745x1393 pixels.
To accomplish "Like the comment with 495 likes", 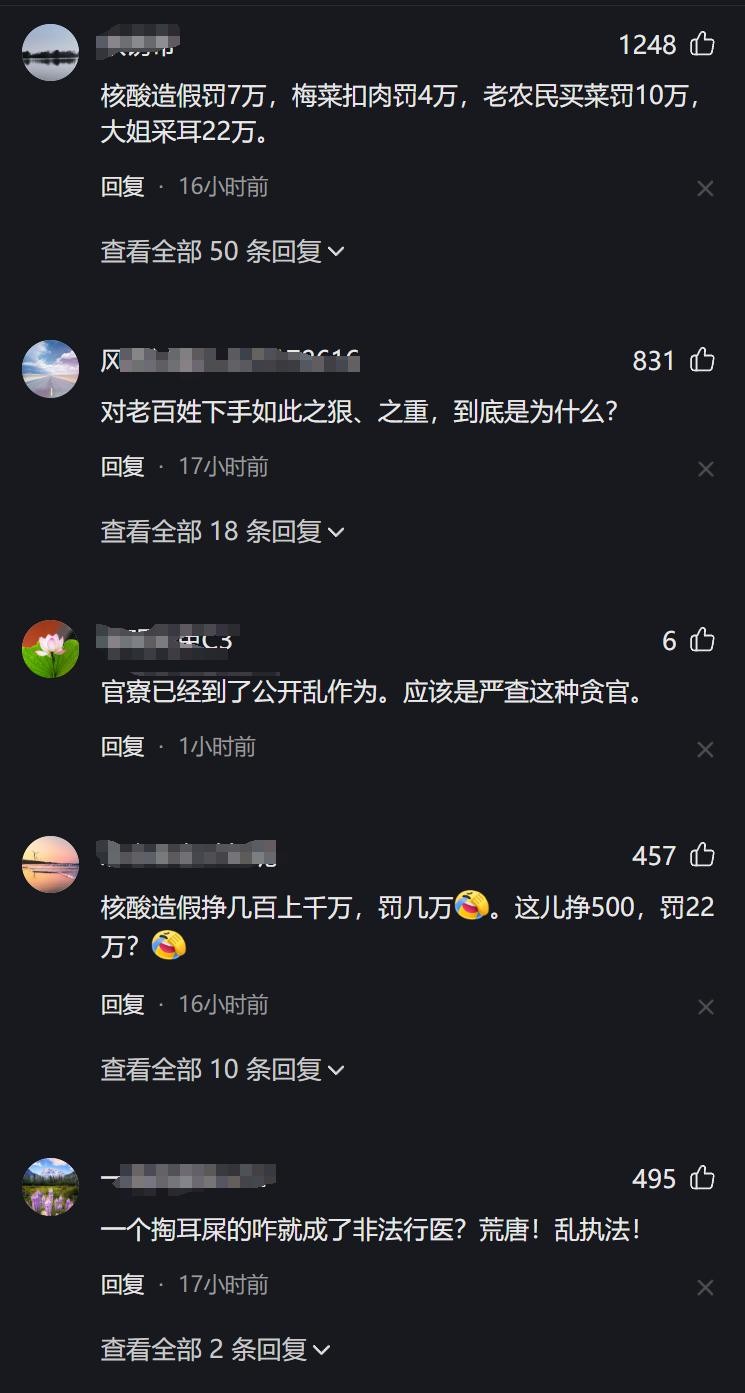I will 702,1179.
